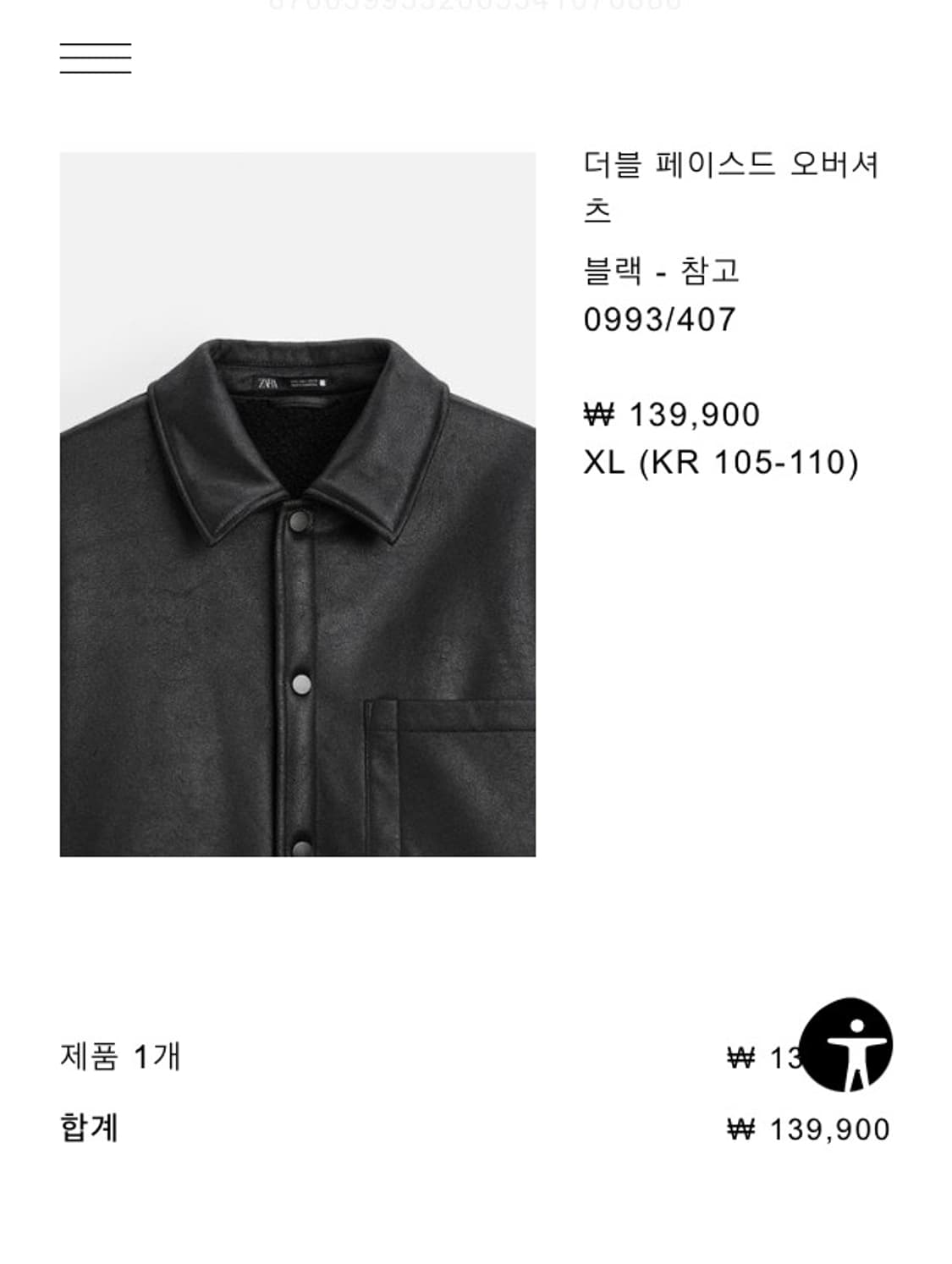The width and height of the screenshot is (952, 1264).
Task: Select the top line of the menu icon
Action: click(95, 44)
